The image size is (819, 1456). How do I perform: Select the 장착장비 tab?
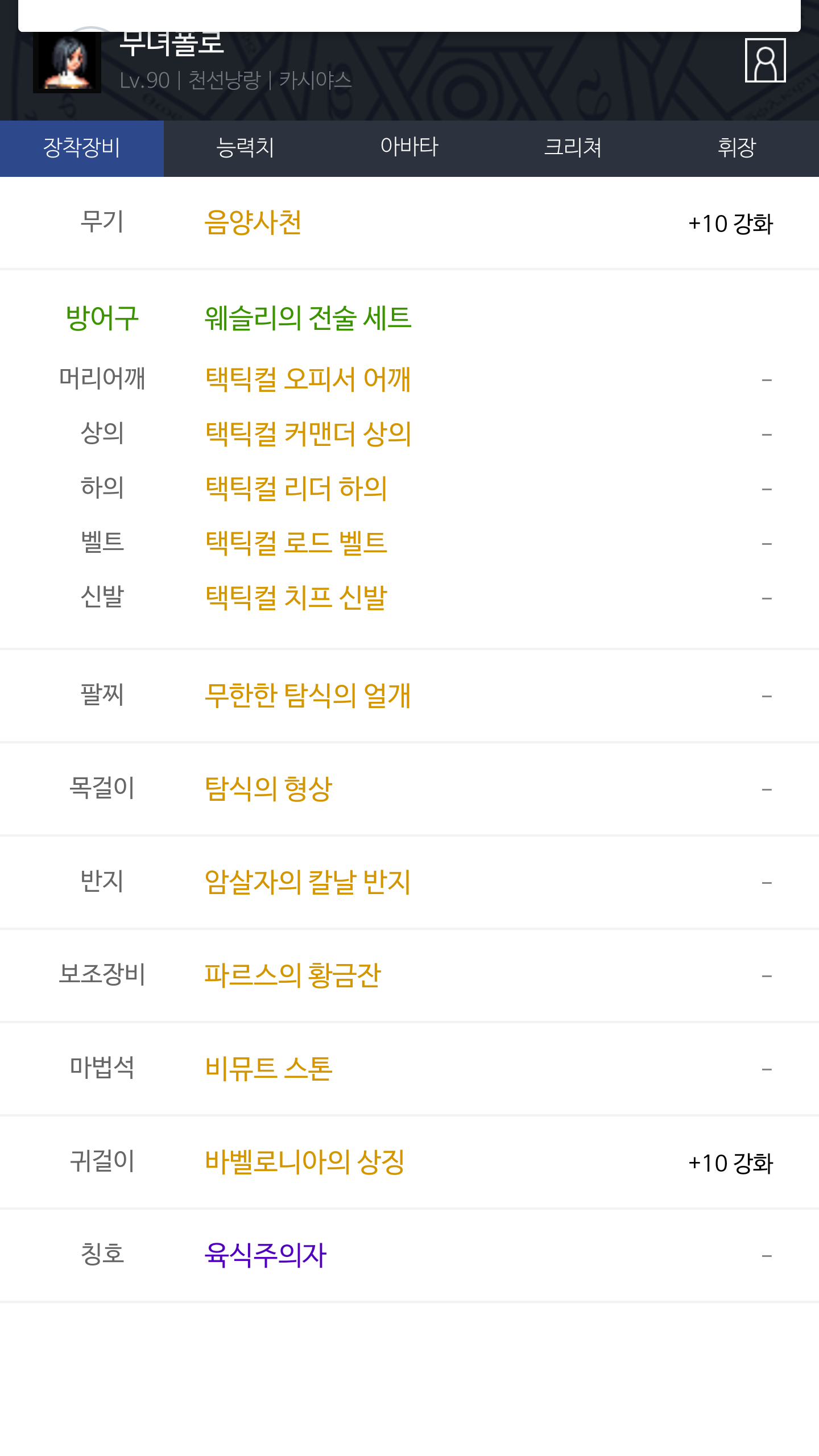coord(82,148)
